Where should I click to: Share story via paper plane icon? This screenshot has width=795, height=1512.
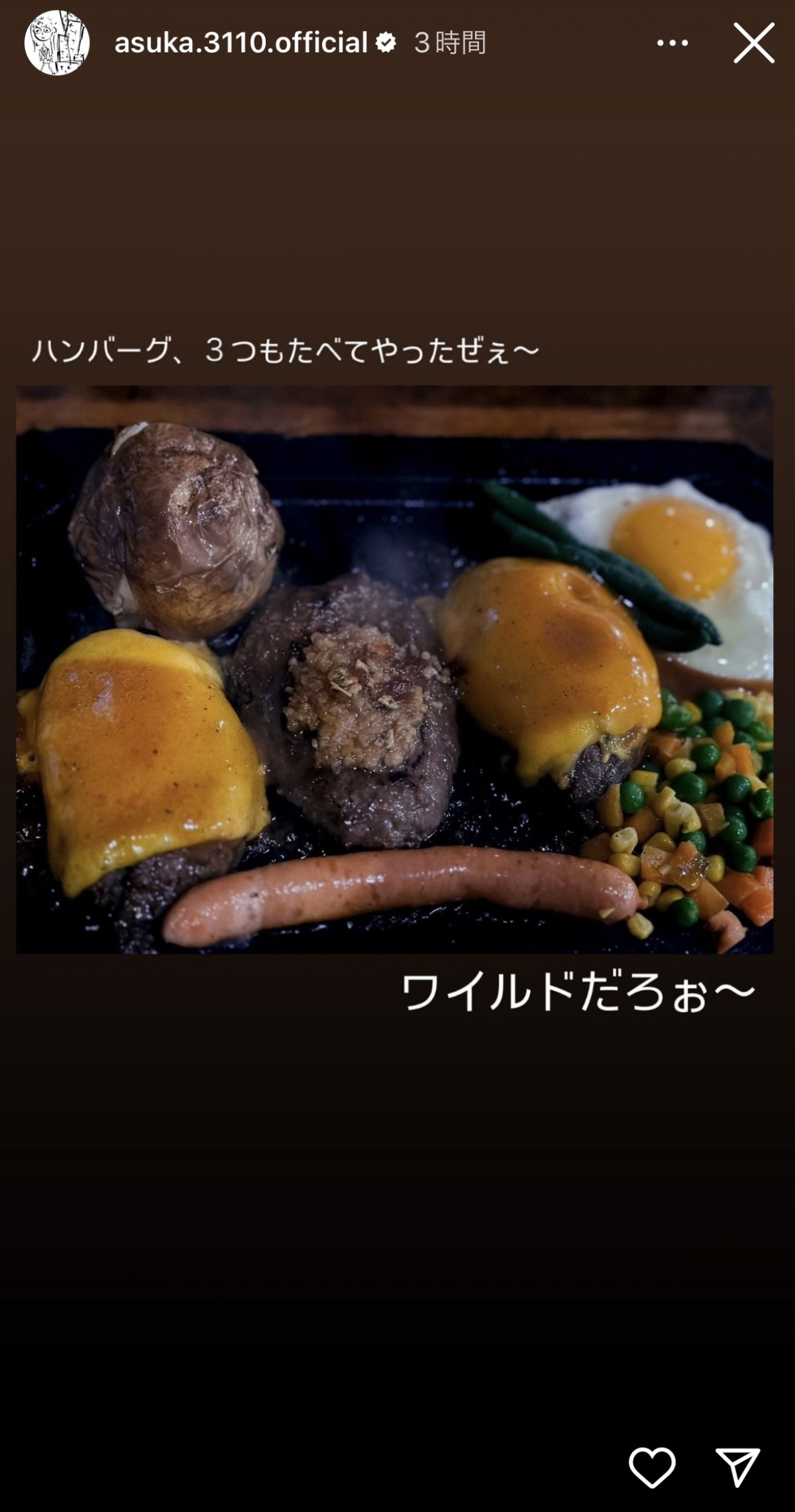pos(737,1467)
